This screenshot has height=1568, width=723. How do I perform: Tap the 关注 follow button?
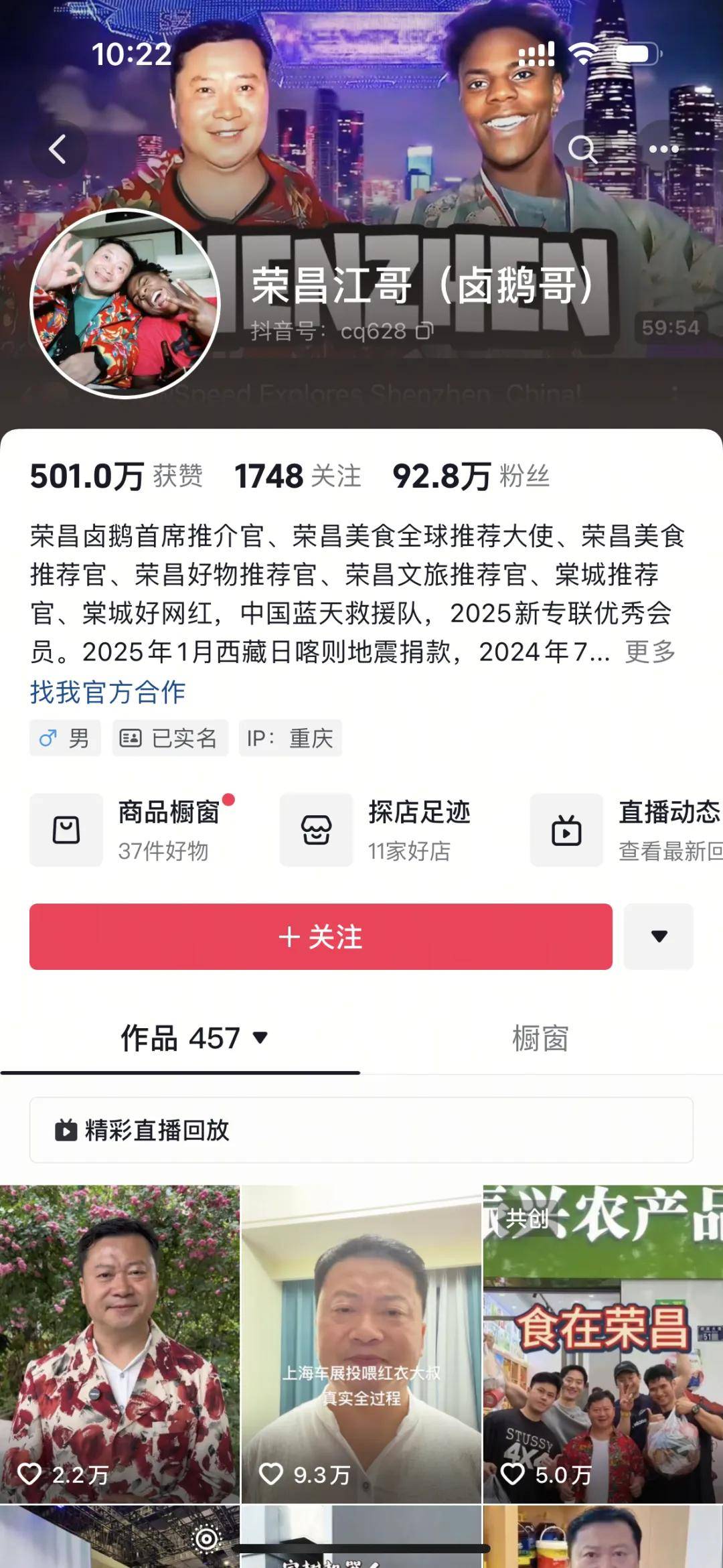pos(321,937)
